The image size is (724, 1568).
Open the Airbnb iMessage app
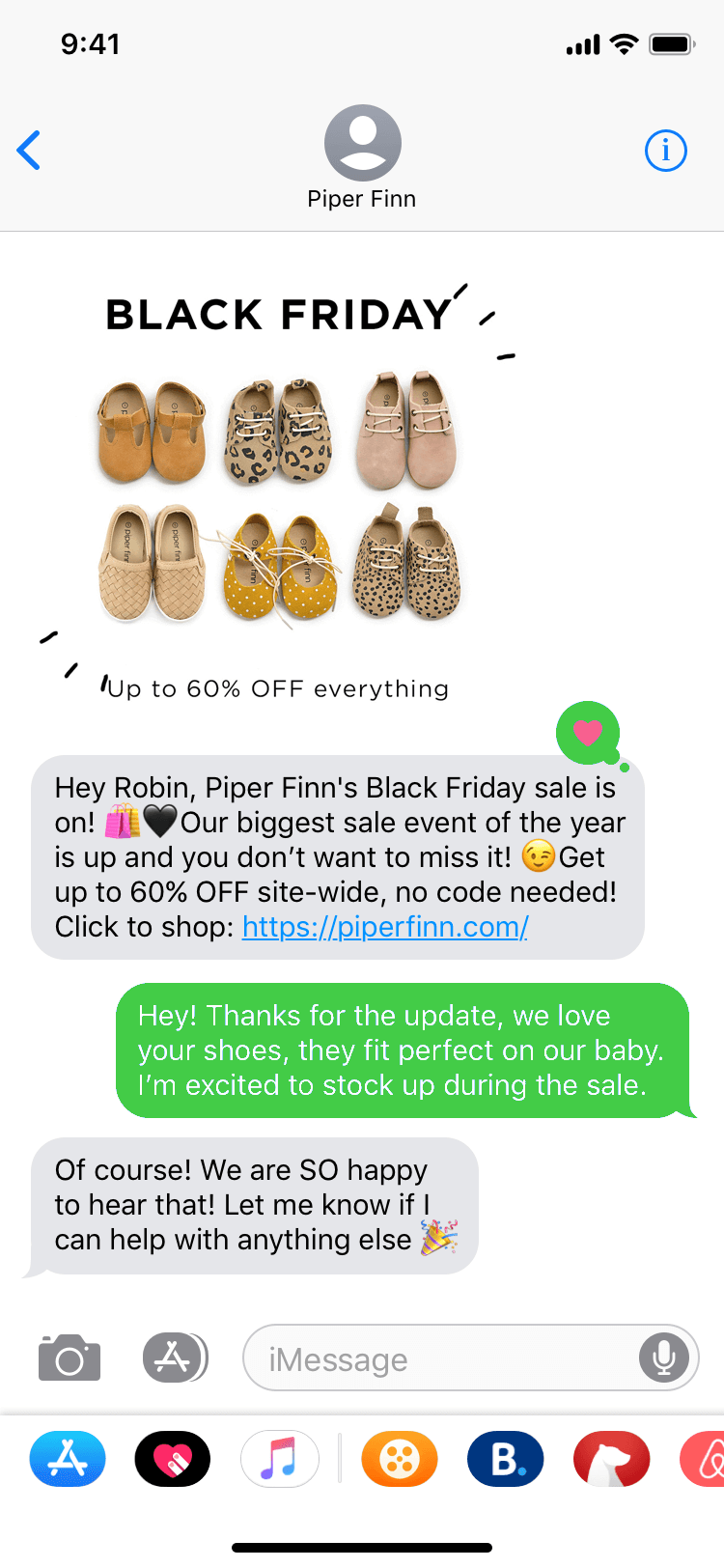pos(703,1459)
